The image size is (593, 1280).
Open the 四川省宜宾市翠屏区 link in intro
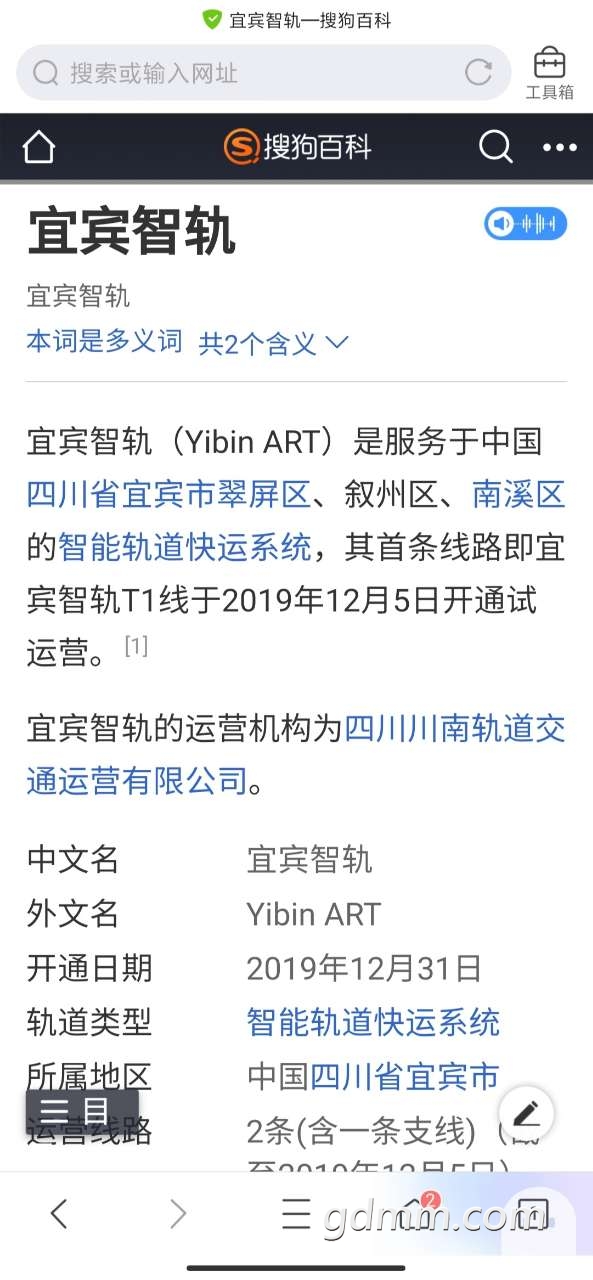[168, 494]
